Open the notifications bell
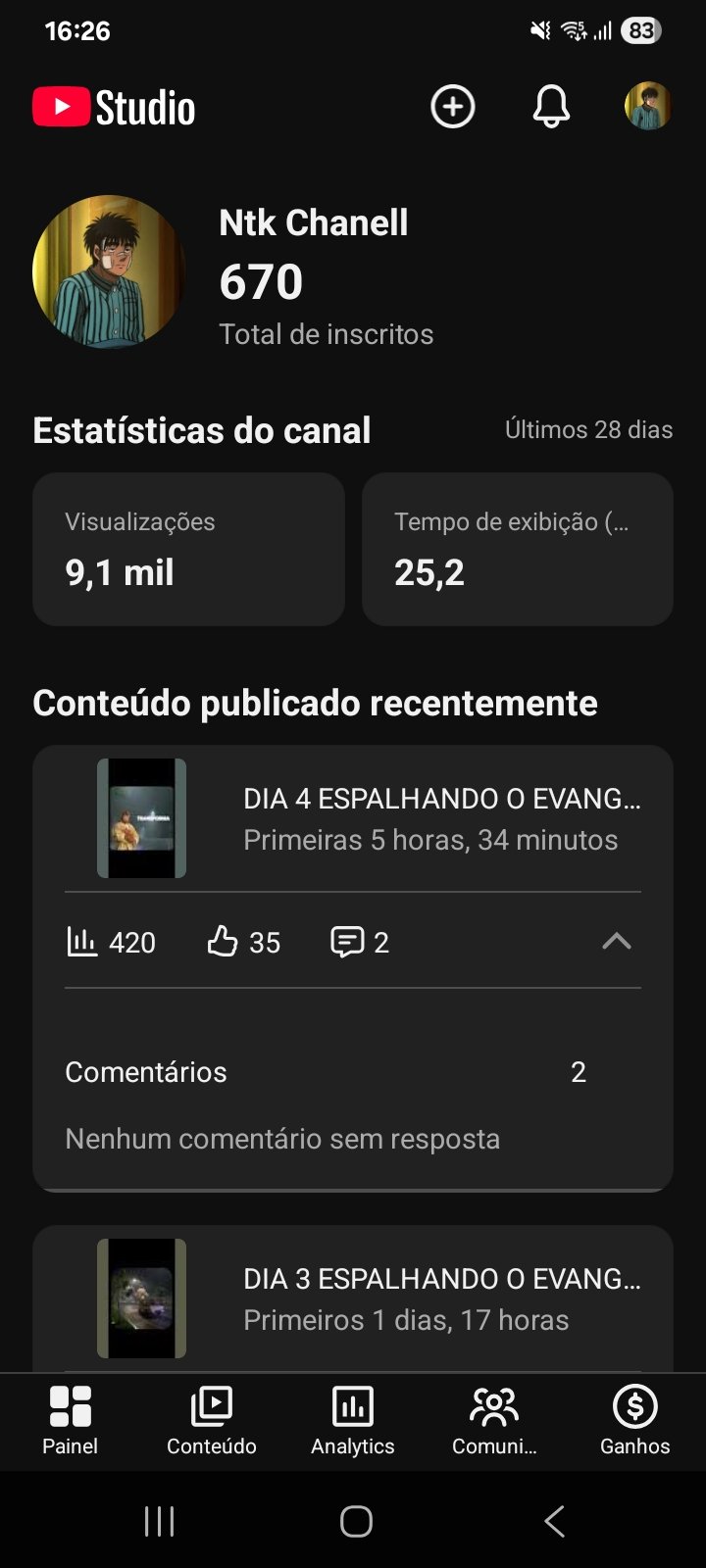The width and height of the screenshot is (706, 1568). pyautogui.click(x=551, y=107)
